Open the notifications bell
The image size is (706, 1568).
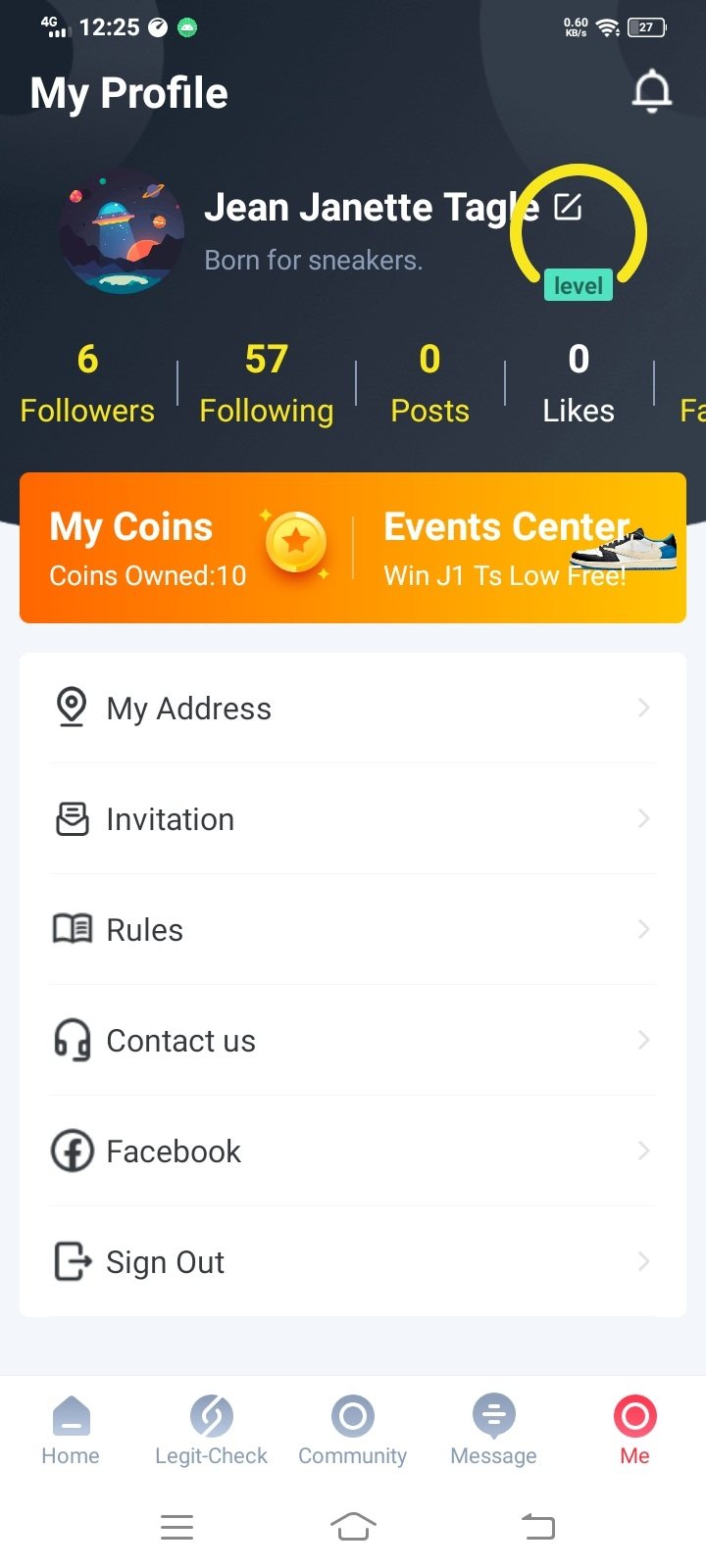[x=651, y=92]
